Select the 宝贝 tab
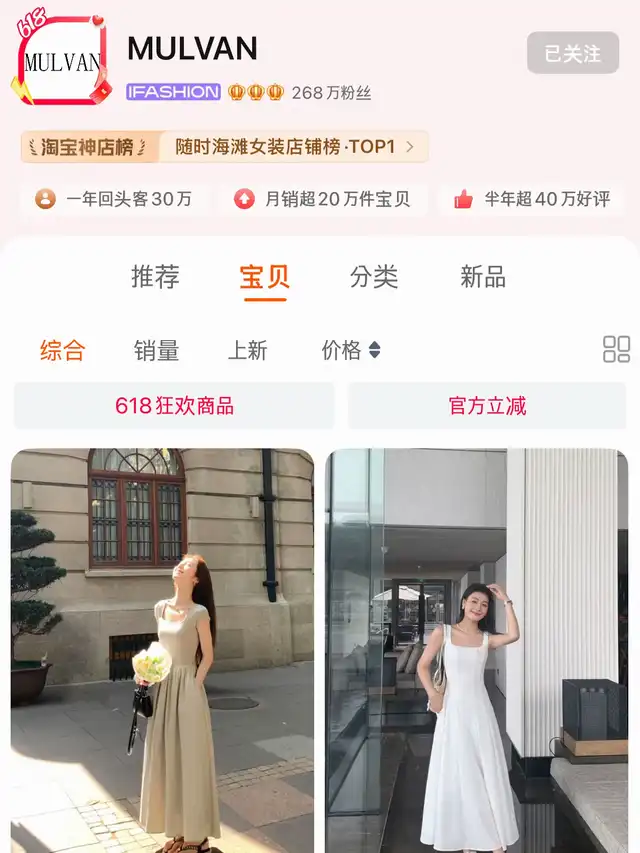640x853 pixels. pos(265,277)
